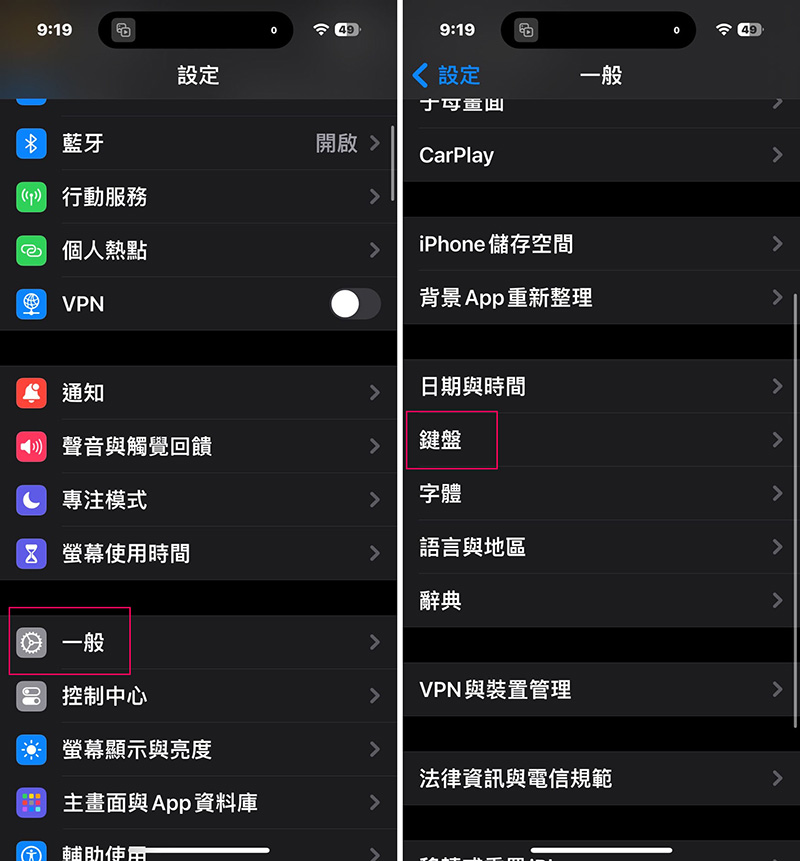The image size is (800, 861).
Task: Open the 一般 general settings row
Action: pyautogui.click(x=200, y=642)
